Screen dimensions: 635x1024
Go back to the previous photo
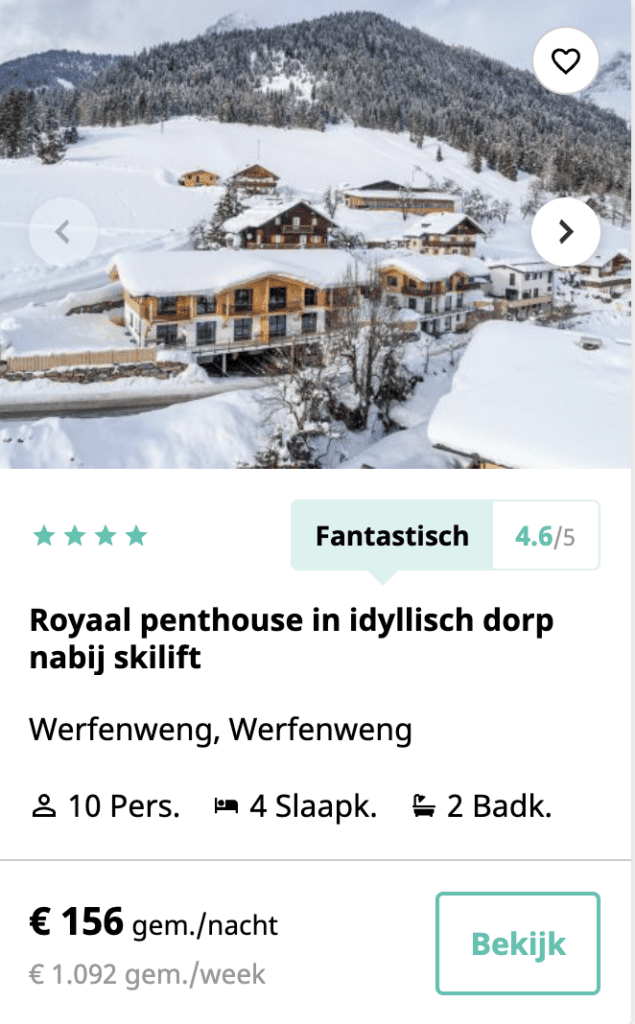coord(63,232)
